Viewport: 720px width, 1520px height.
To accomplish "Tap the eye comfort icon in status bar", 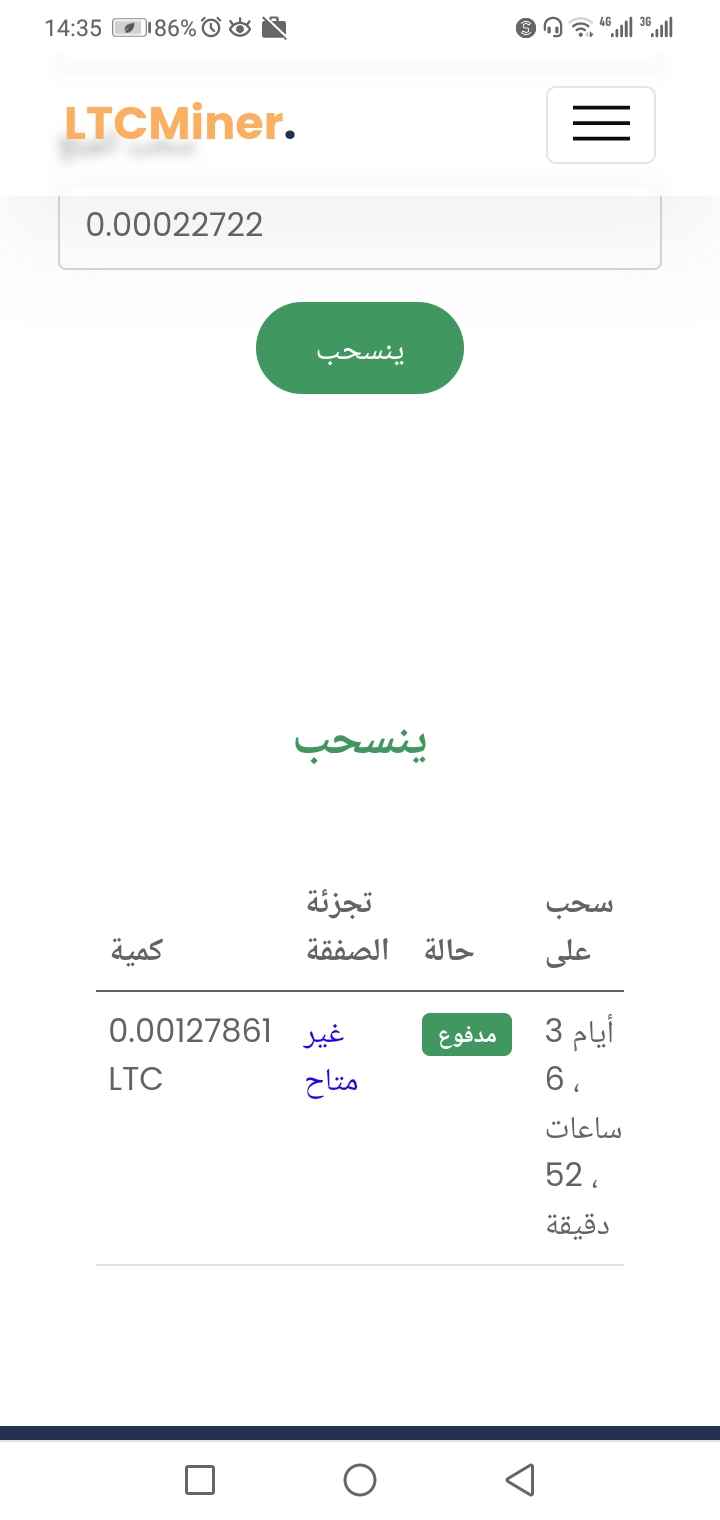I will click(x=241, y=28).
